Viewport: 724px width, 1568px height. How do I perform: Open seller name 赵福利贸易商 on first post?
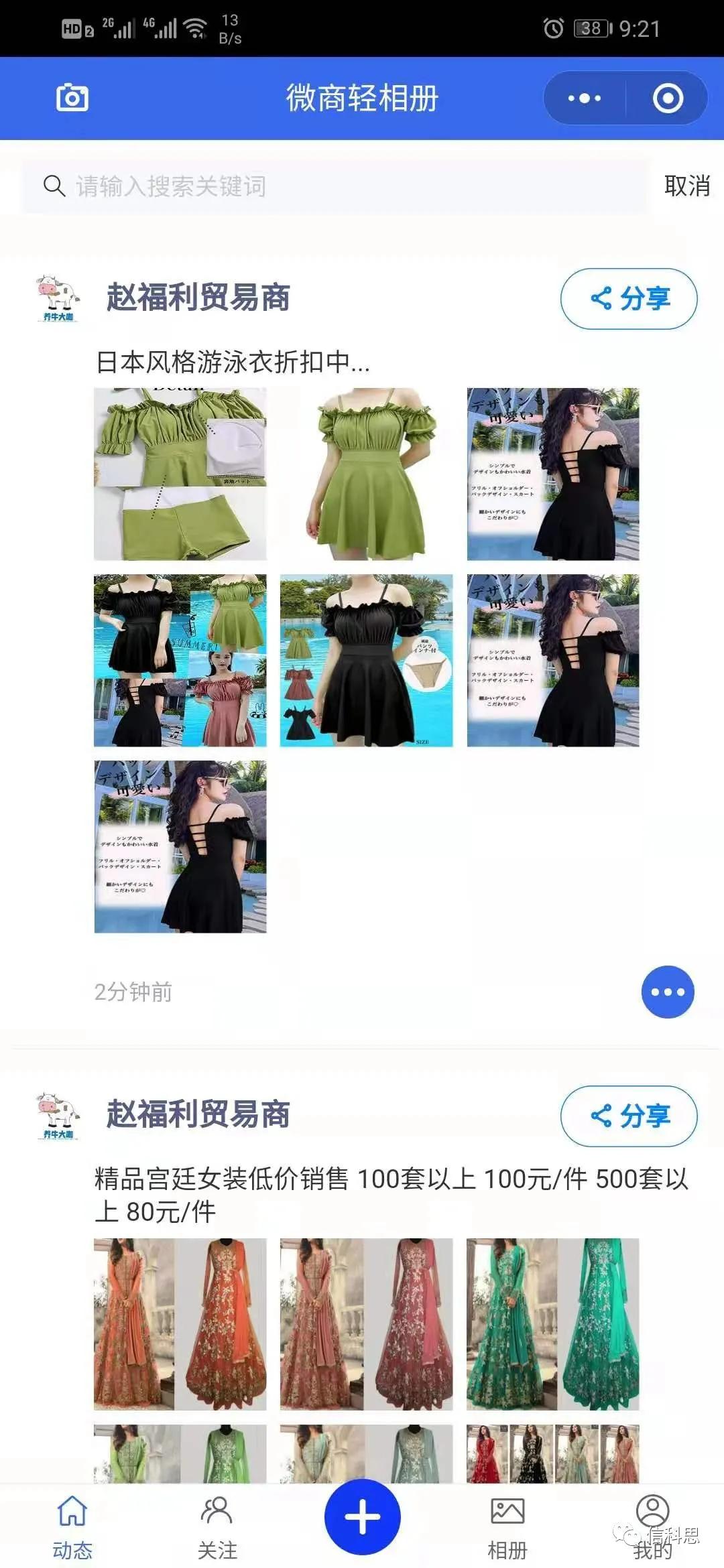[x=198, y=299]
